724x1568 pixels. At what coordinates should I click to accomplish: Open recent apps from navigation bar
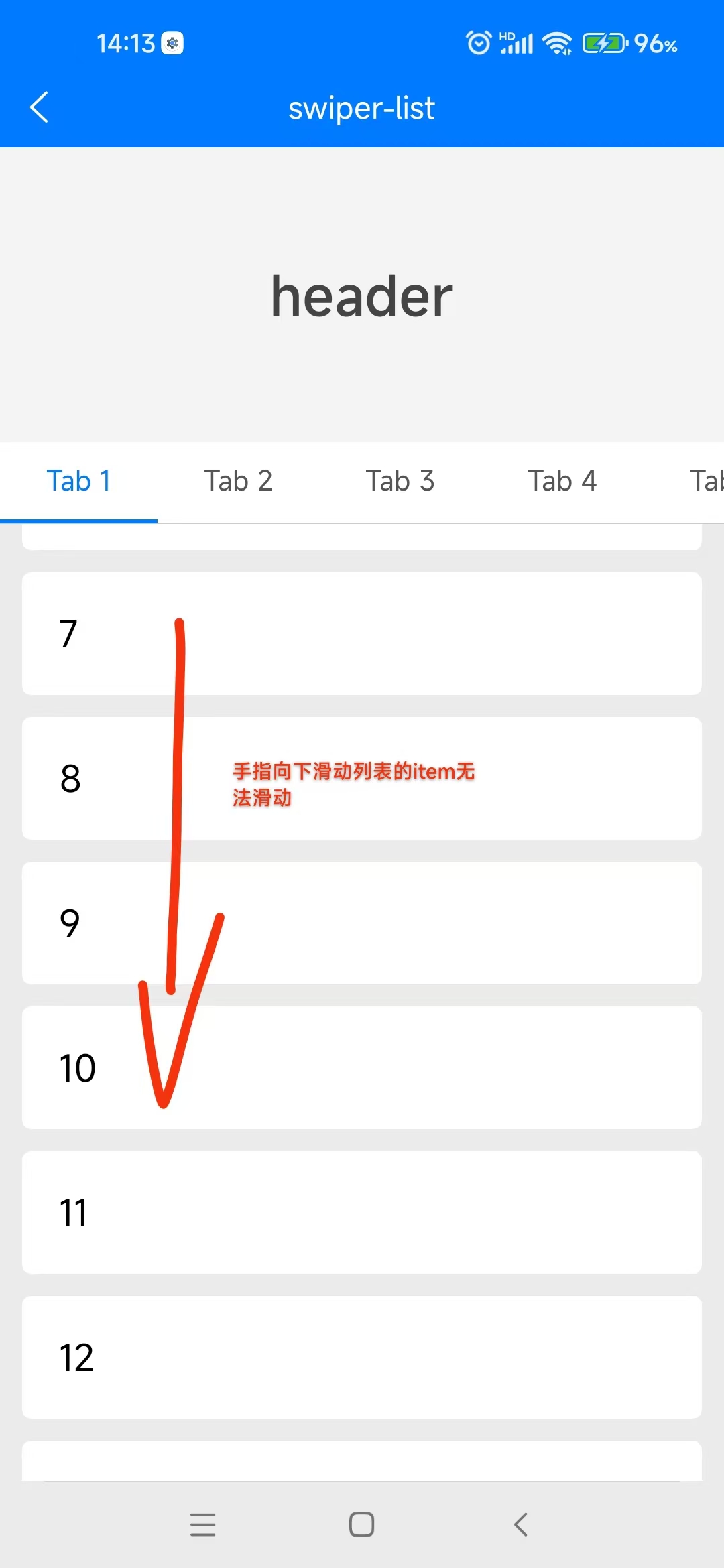[202, 1524]
